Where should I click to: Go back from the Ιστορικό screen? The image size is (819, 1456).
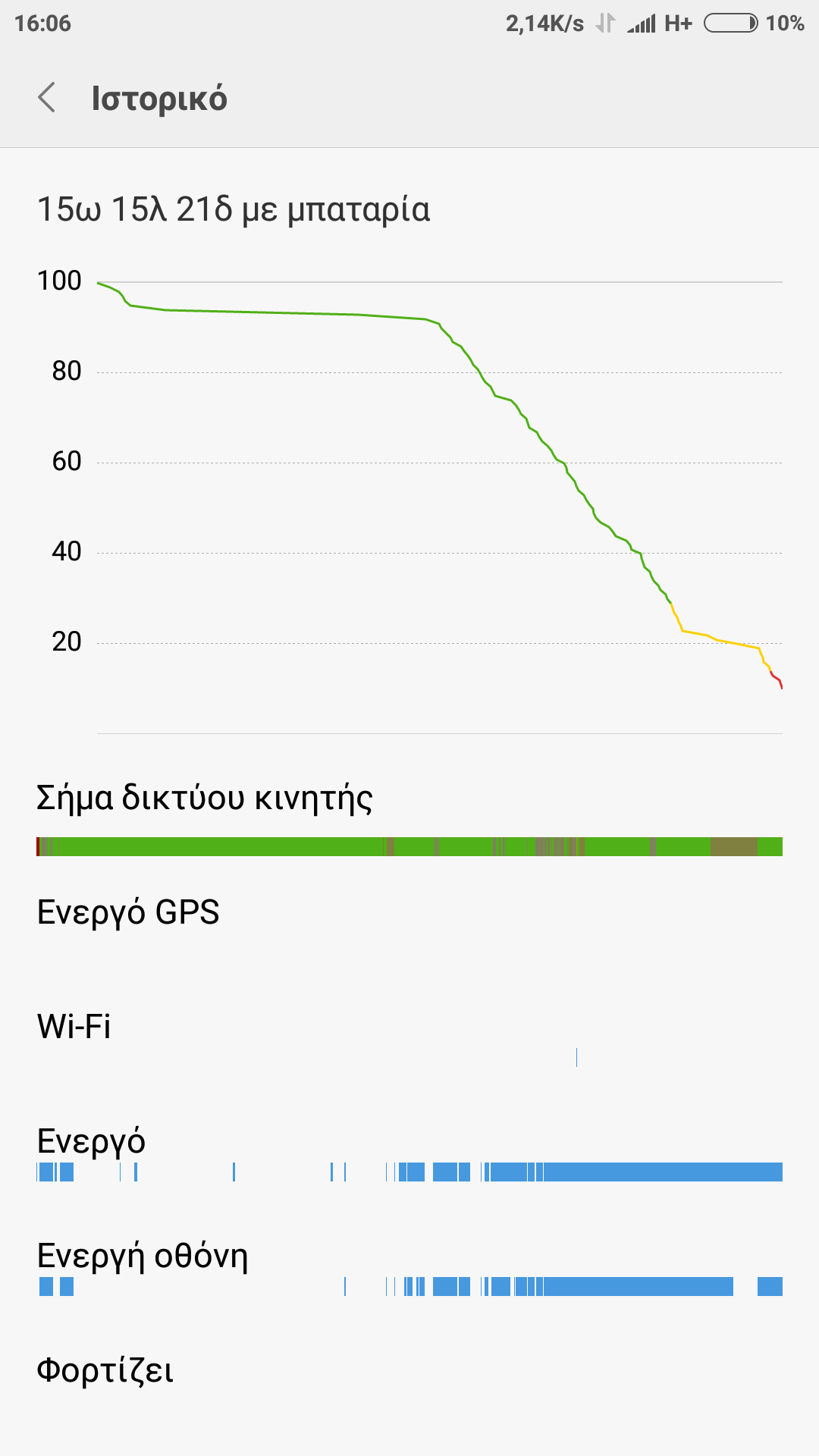(x=47, y=98)
